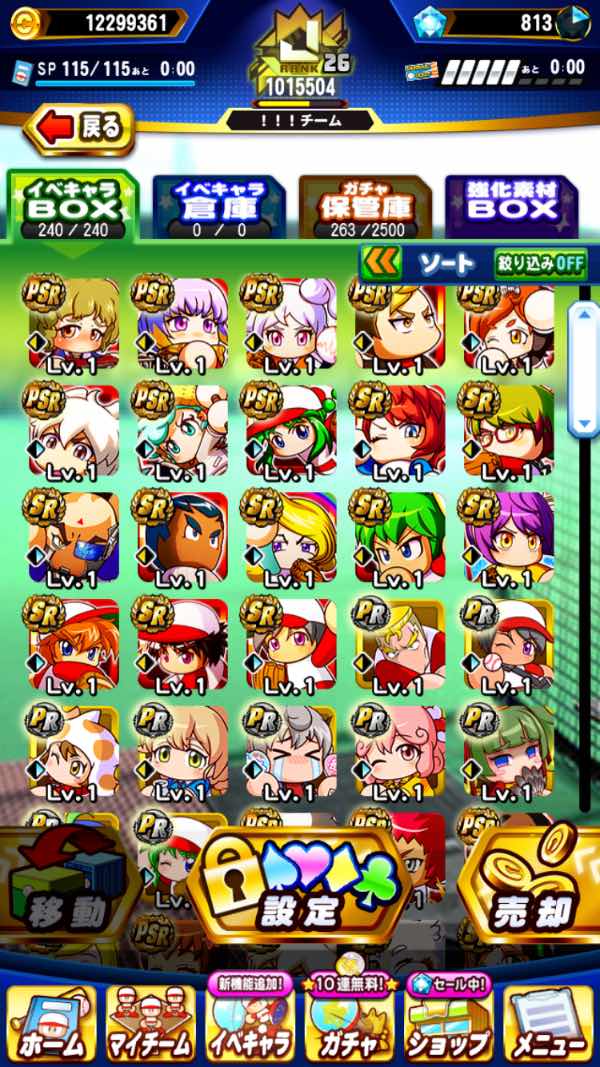The height and width of the screenshot is (1067, 600).
Task: Collapse the sort panel with the double arrow
Action: click(380, 263)
